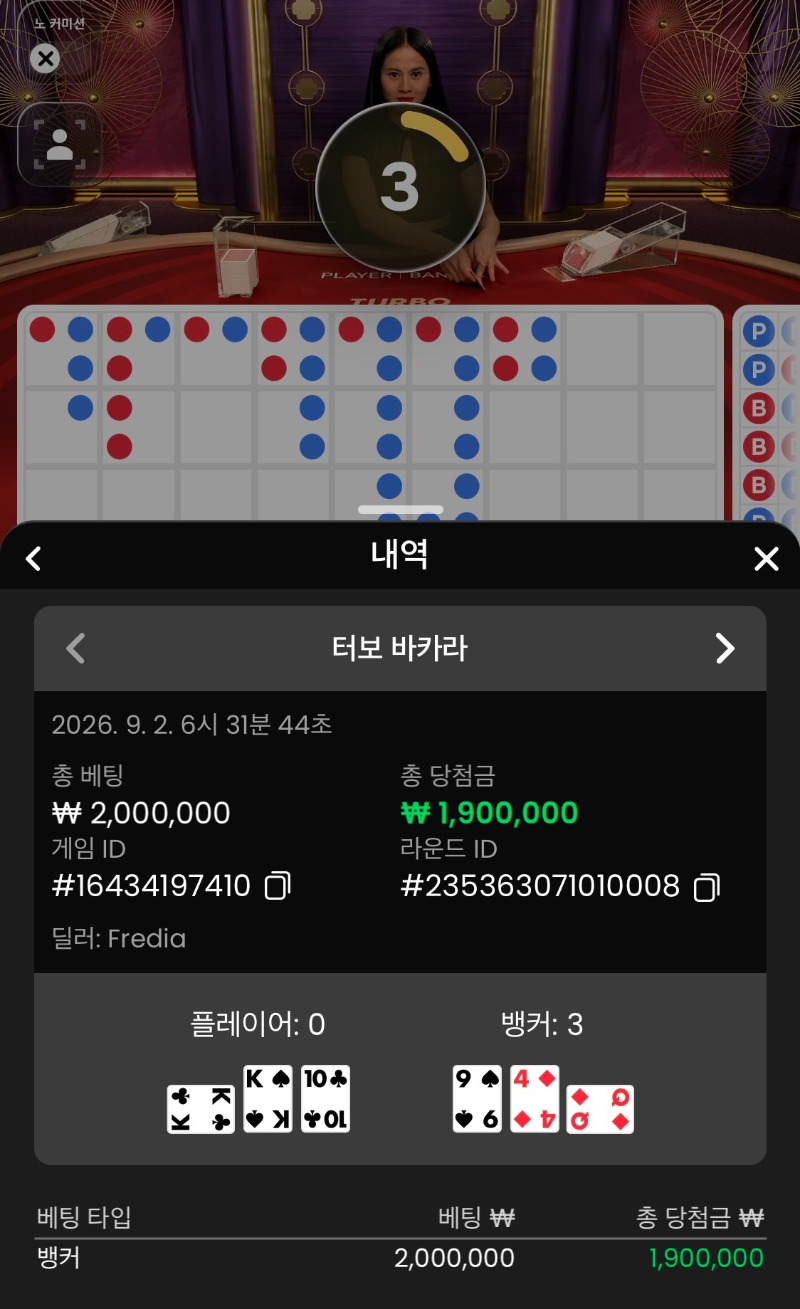Dismiss the game view at top left
This screenshot has width=800, height=1309.
[x=45, y=58]
